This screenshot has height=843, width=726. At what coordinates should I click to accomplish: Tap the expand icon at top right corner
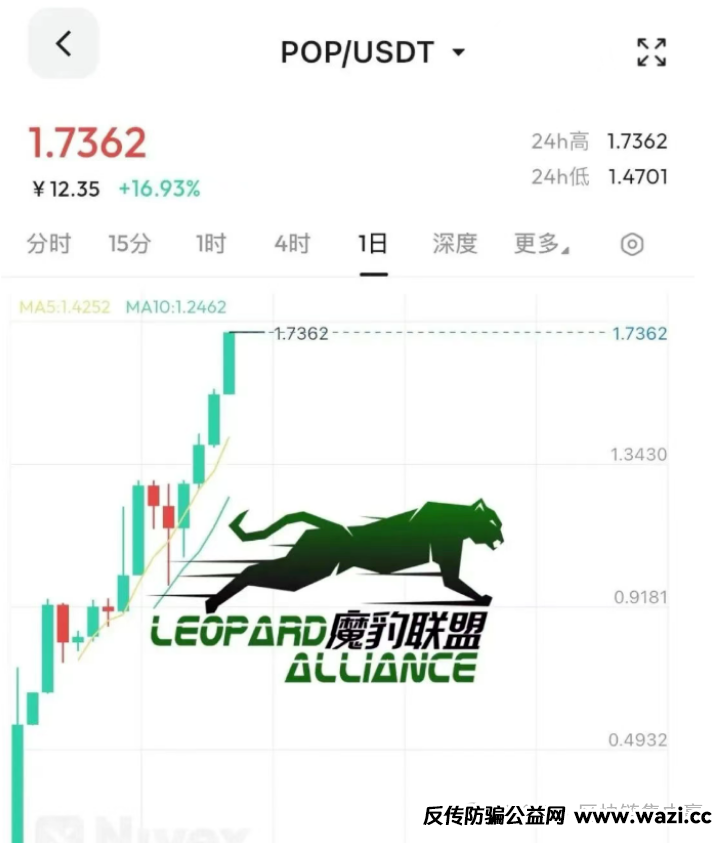tap(651, 52)
